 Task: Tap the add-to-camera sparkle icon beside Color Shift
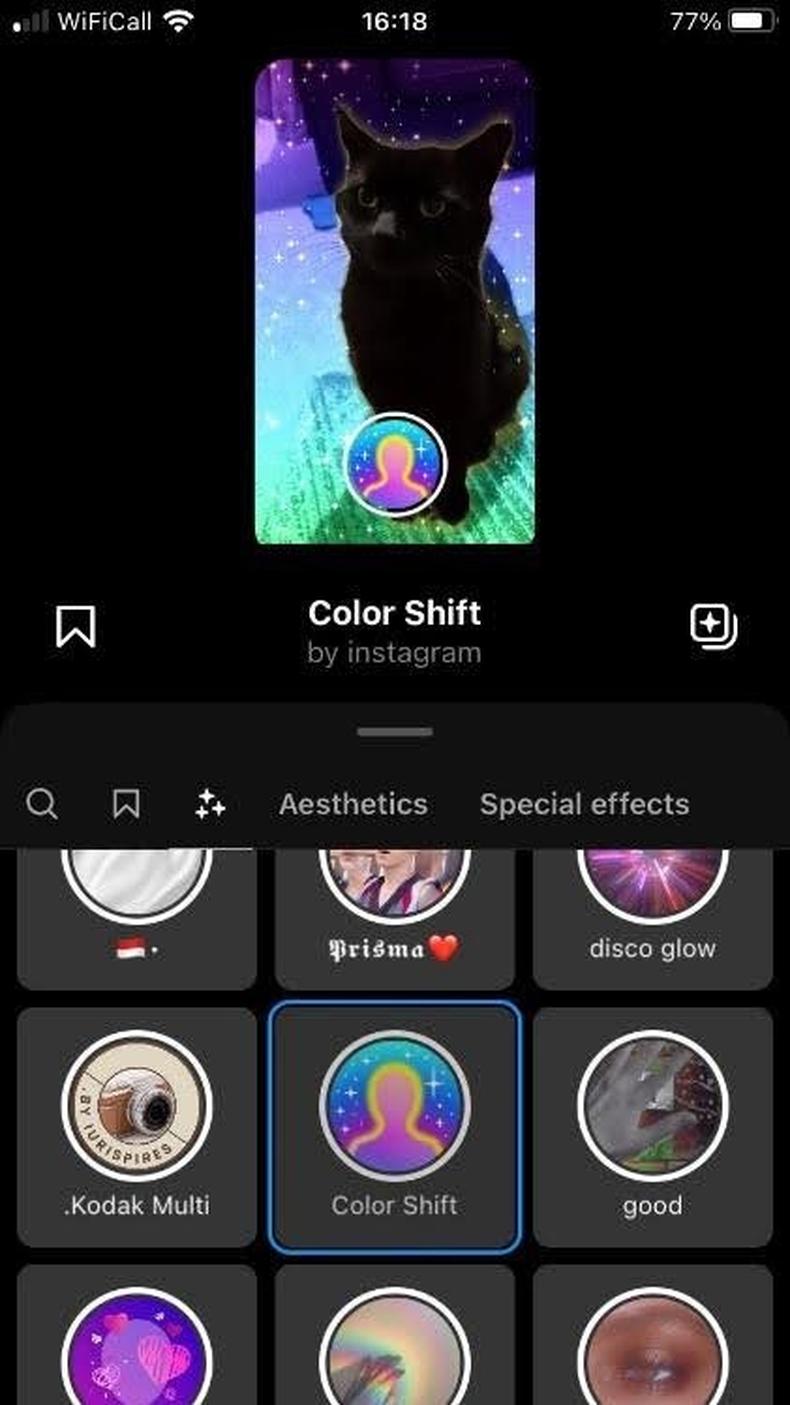pyautogui.click(x=713, y=626)
